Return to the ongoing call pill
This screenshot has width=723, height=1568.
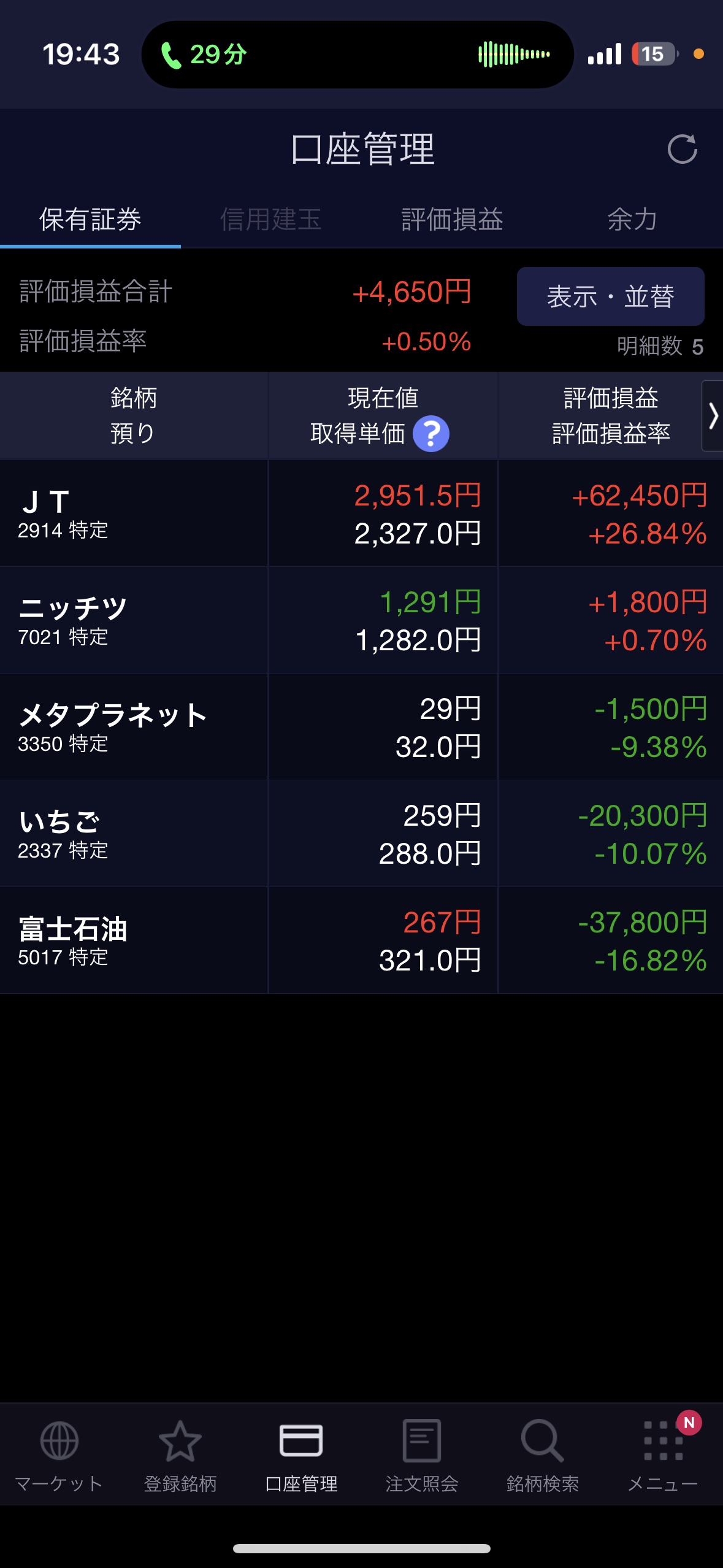point(358,55)
